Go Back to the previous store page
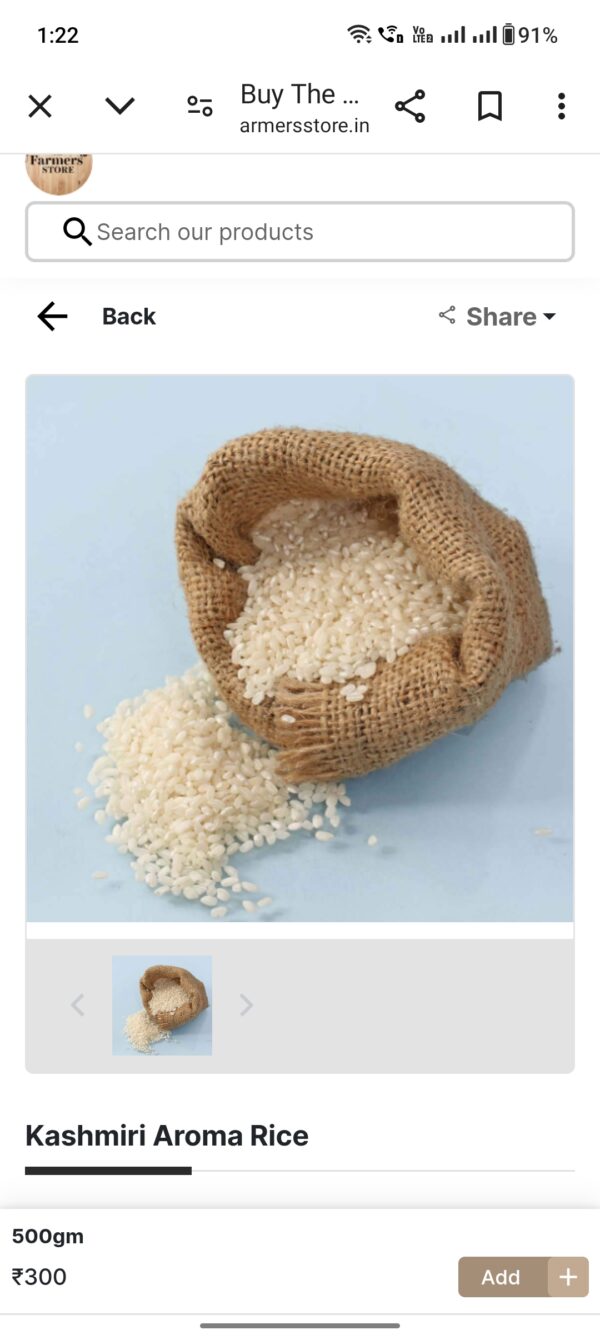Viewport: 600px width, 1340px height. point(96,317)
